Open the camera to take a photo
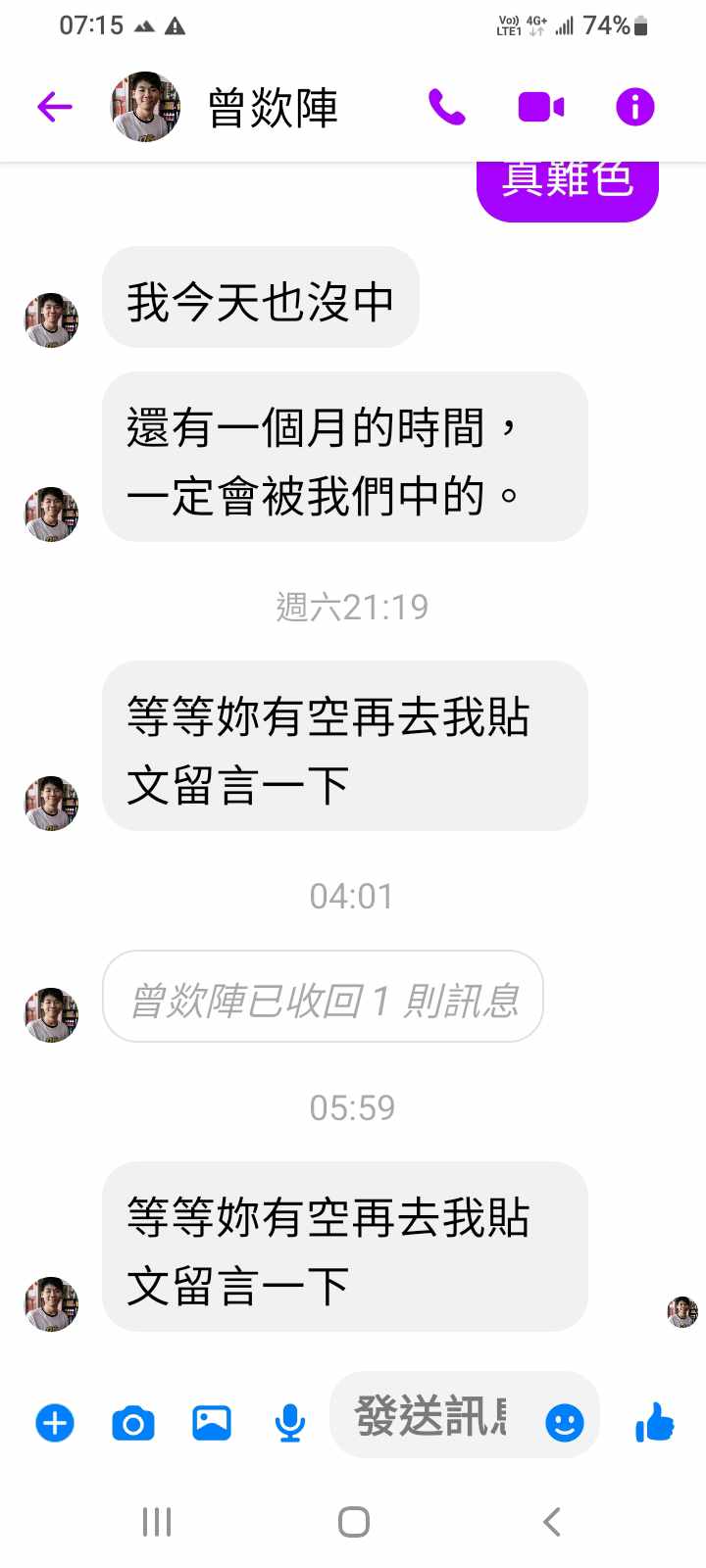The height and width of the screenshot is (1568, 706). point(133,1422)
